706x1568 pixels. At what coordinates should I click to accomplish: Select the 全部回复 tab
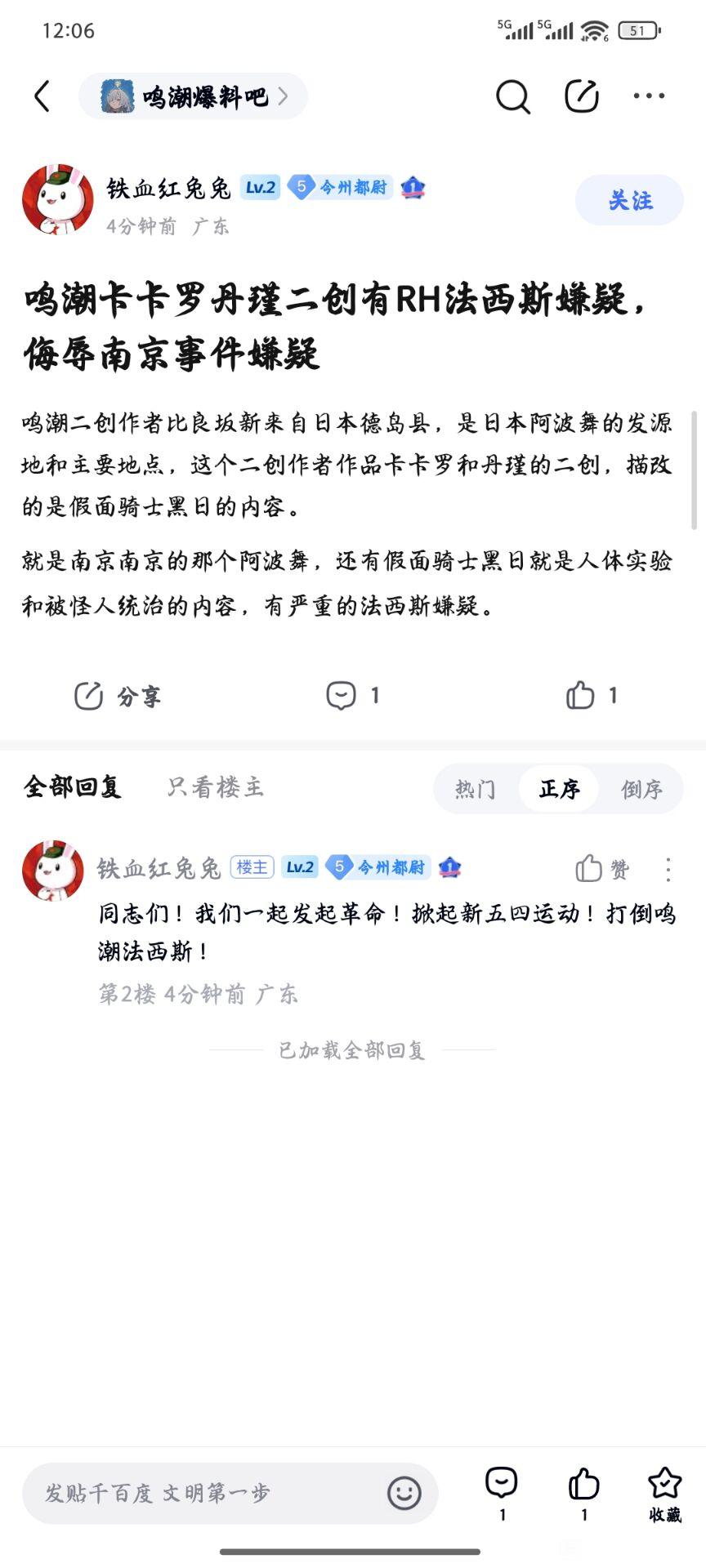[73, 787]
